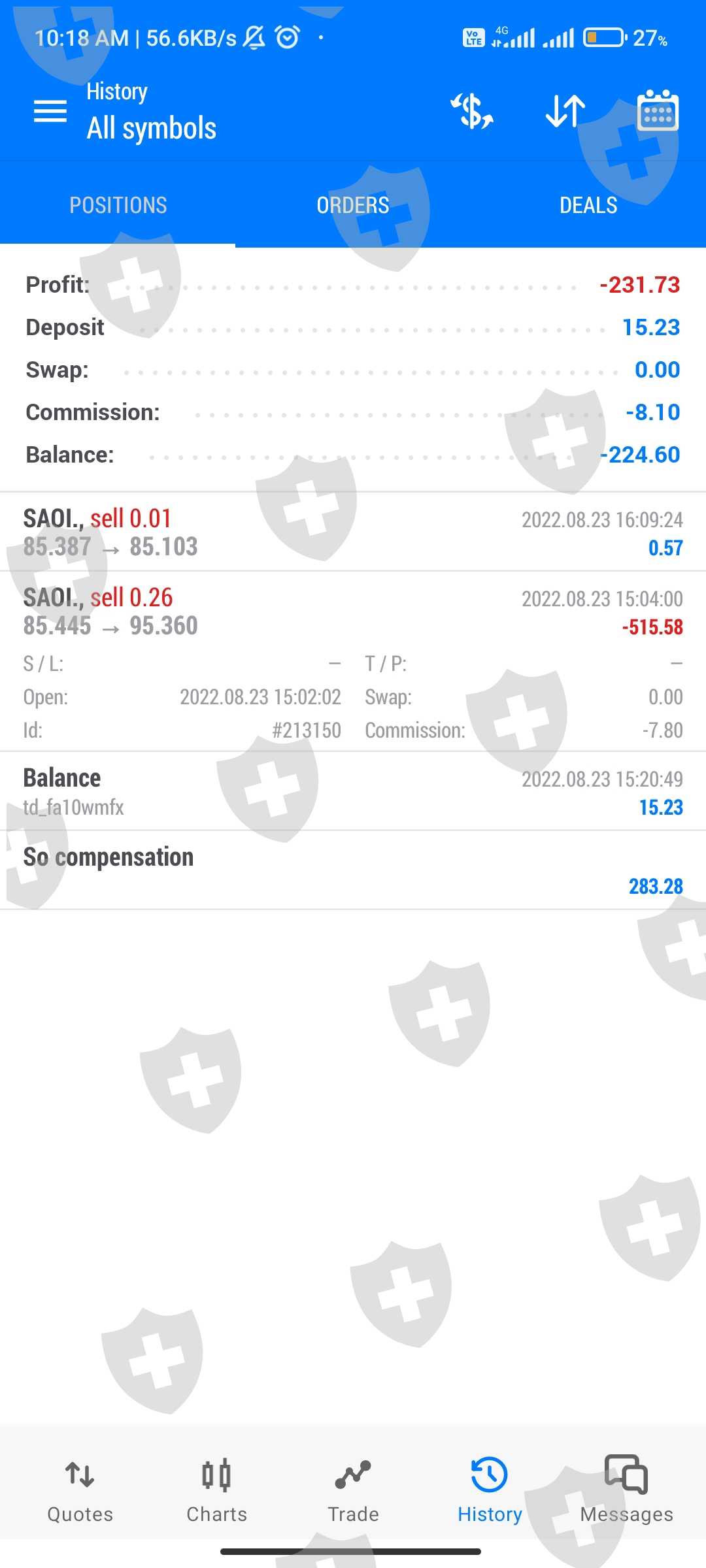Switch to the Orders tab
Viewport: 706px width, 1568px height.
point(353,205)
